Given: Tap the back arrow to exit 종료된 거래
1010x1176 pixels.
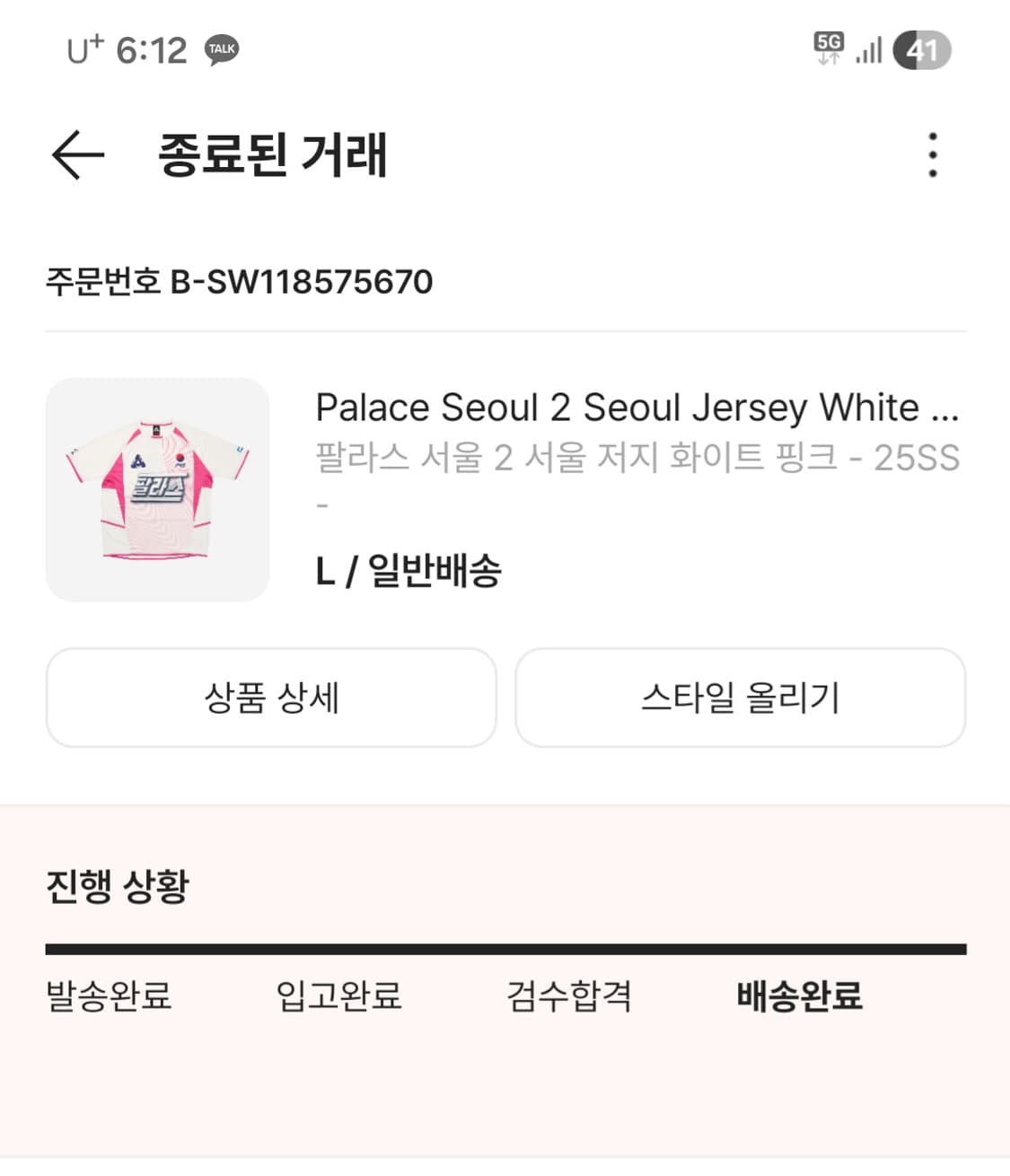Looking at the screenshot, I should point(75,154).
